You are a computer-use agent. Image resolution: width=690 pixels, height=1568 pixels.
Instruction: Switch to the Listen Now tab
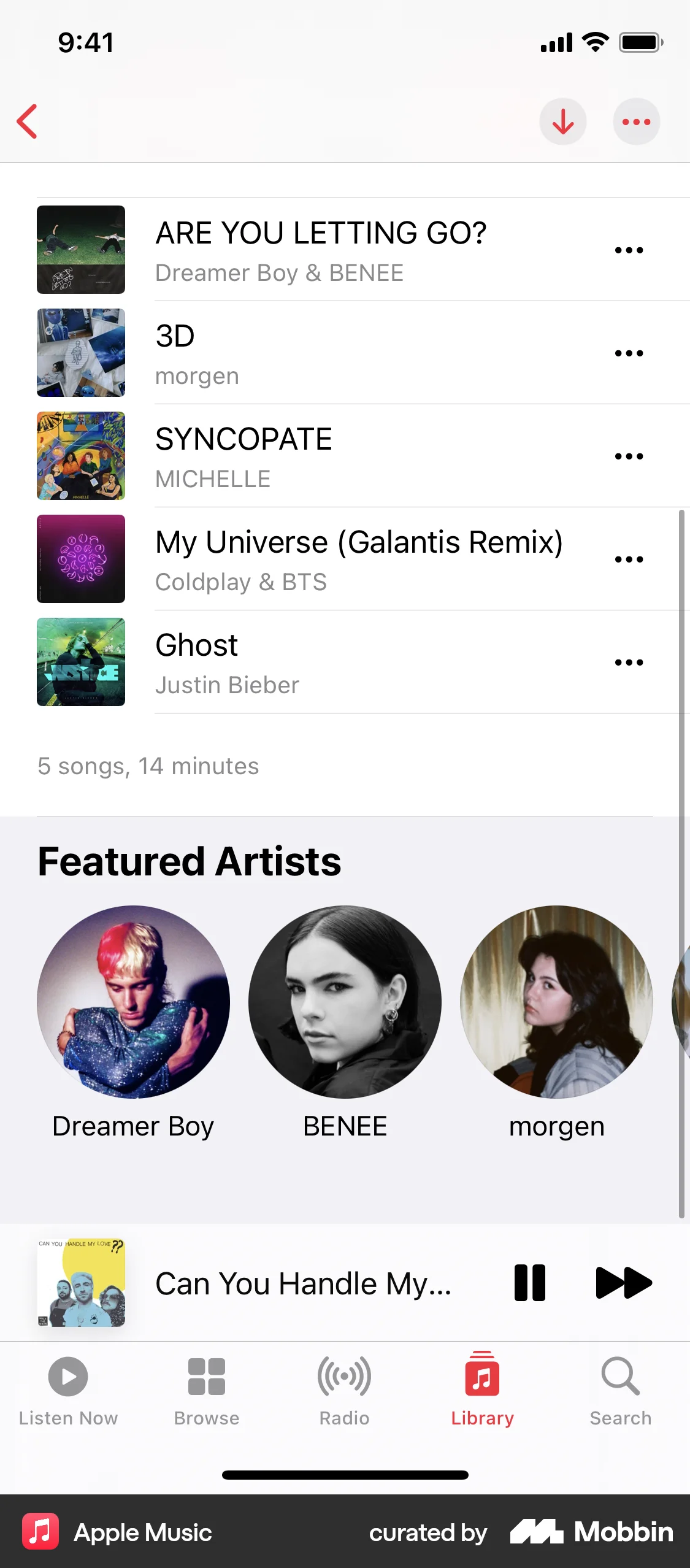[69, 1386]
